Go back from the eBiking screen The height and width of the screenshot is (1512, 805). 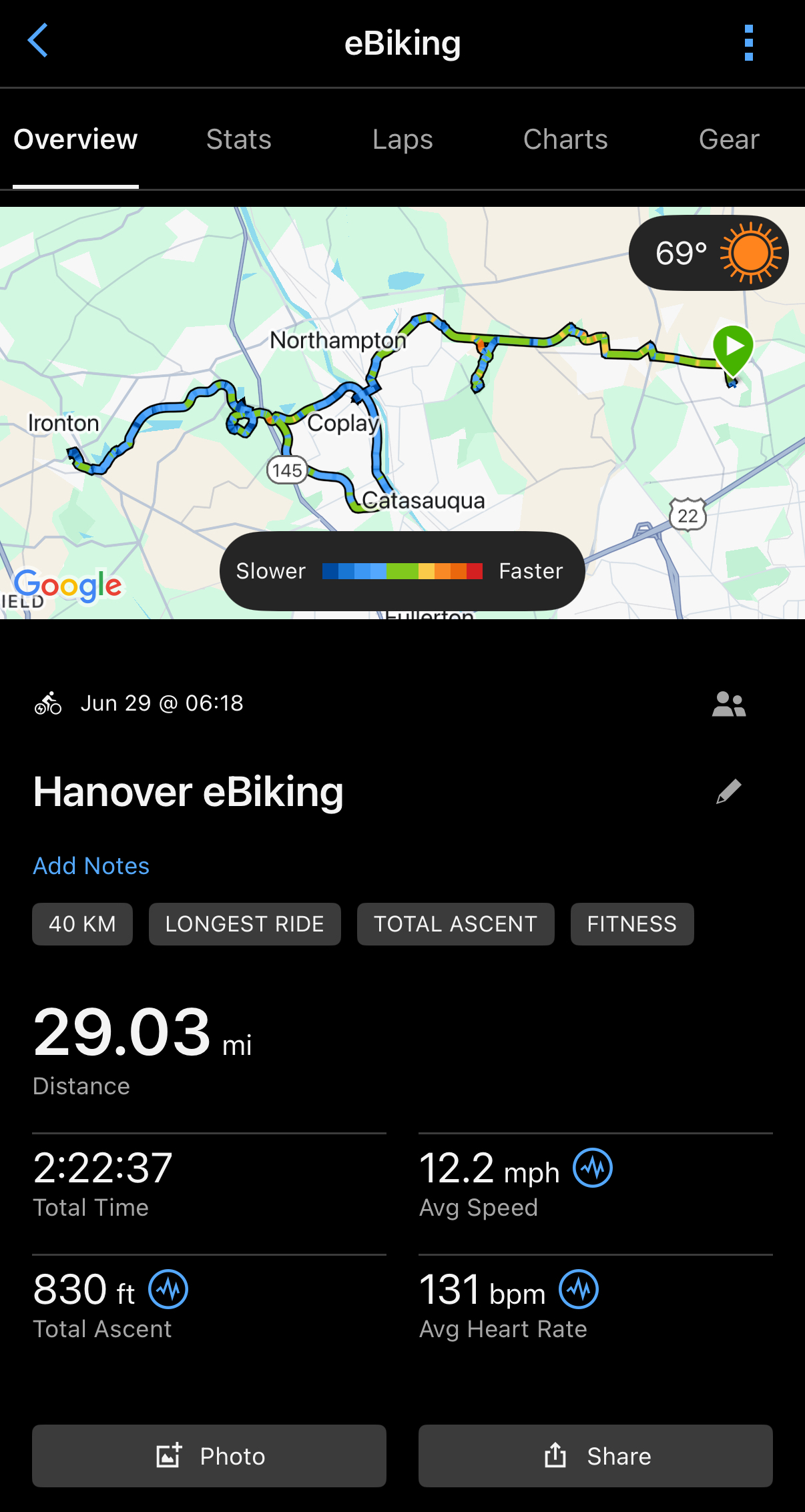click(38, 41)
